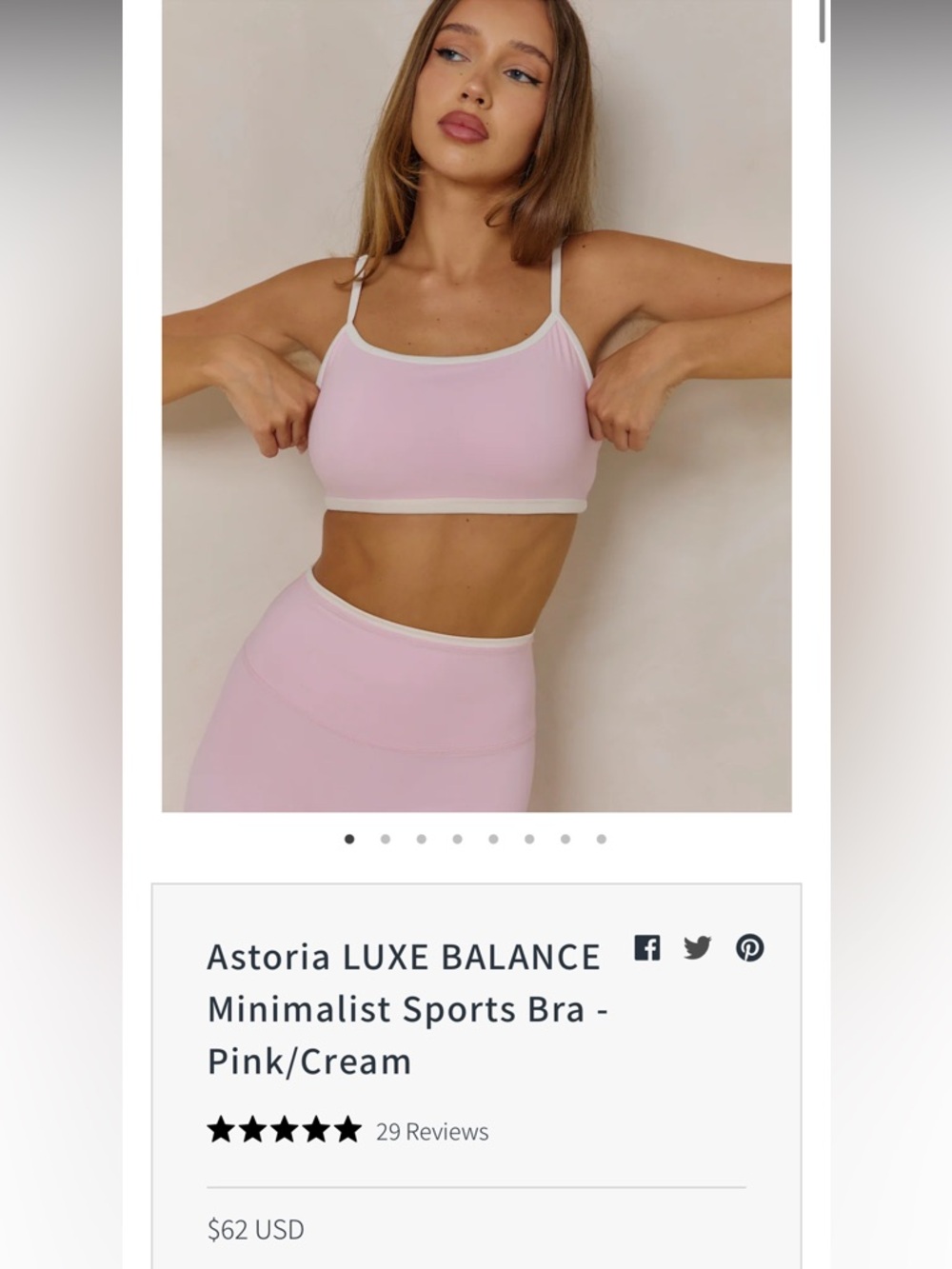This screenshot has height=1269, width=952.
Task: Open Twitter sharing via the bird icon
Action: [x=700, y=948]
